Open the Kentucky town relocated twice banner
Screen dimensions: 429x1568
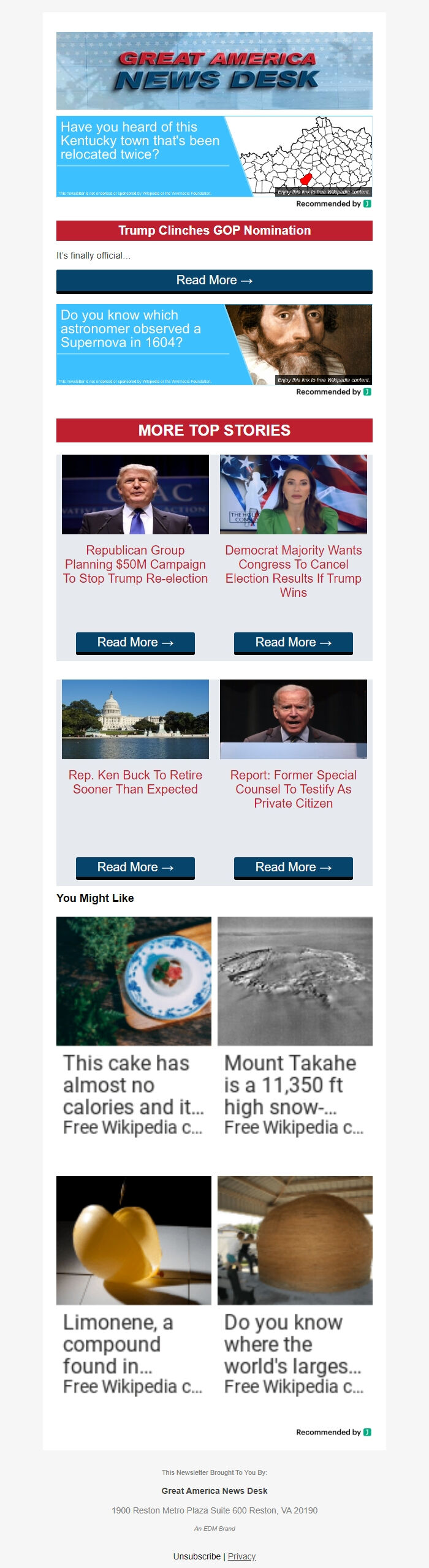point(214,156)
